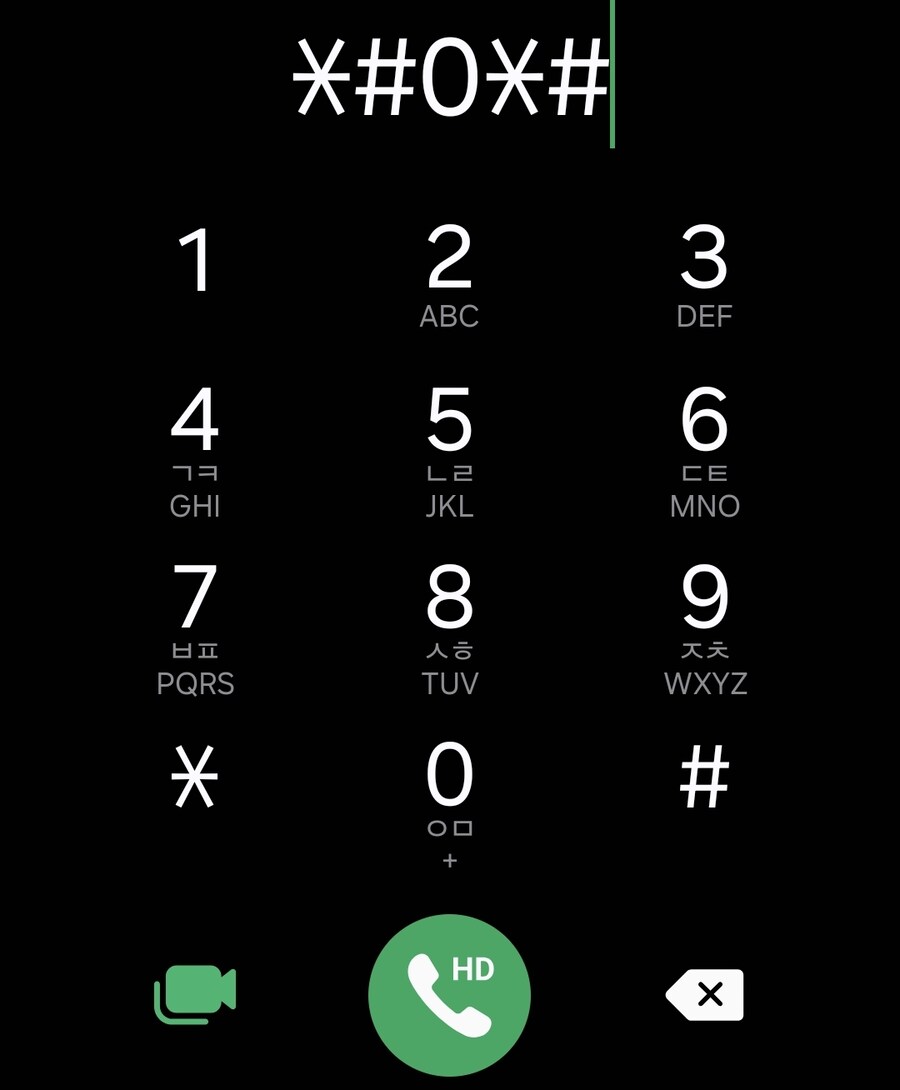
Task: Tap the asterisk star key
Action: [x=195, y=780]
